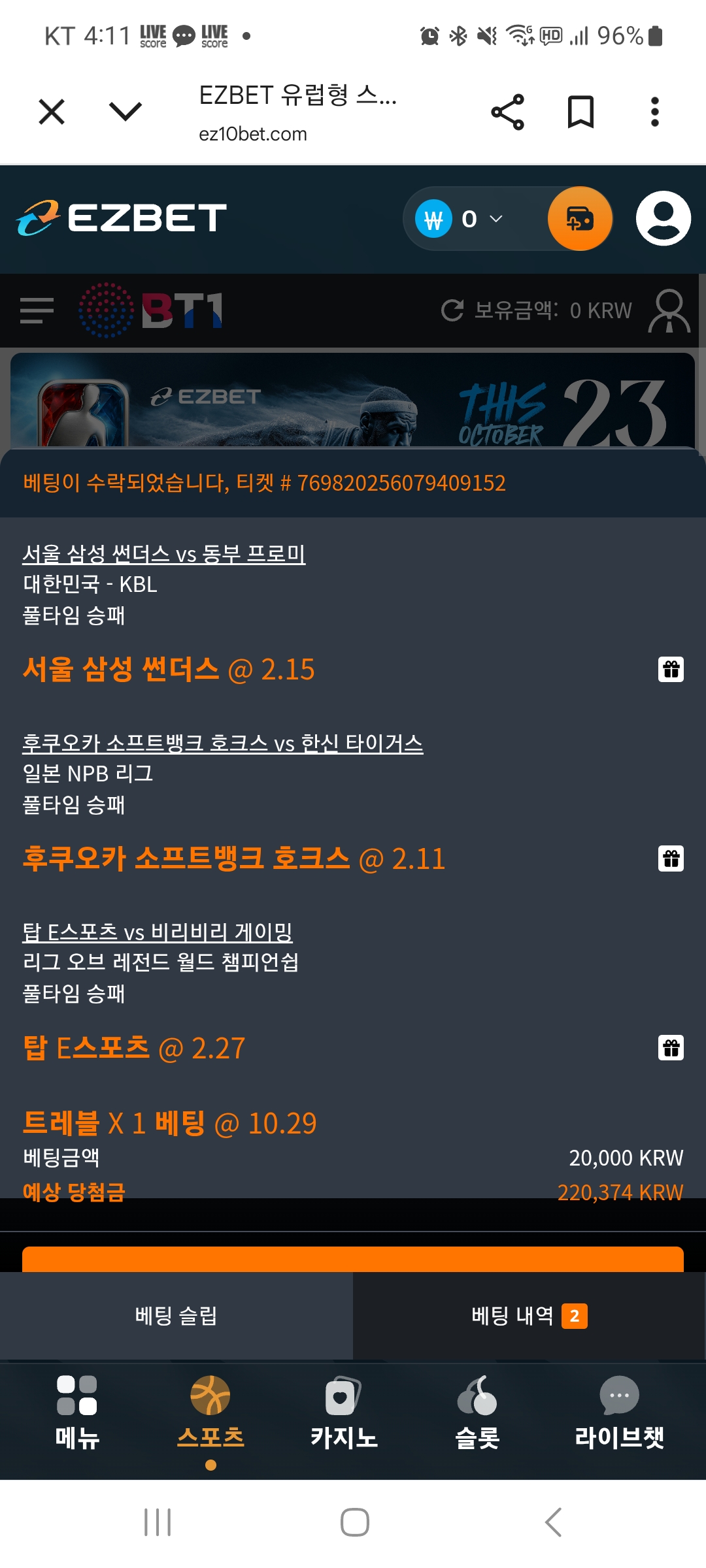Image resolution: width=706 pixels, height=1568 pixels.
Task: Bookmark this web page
Action: pyautogui.click(x=580, y=112)
